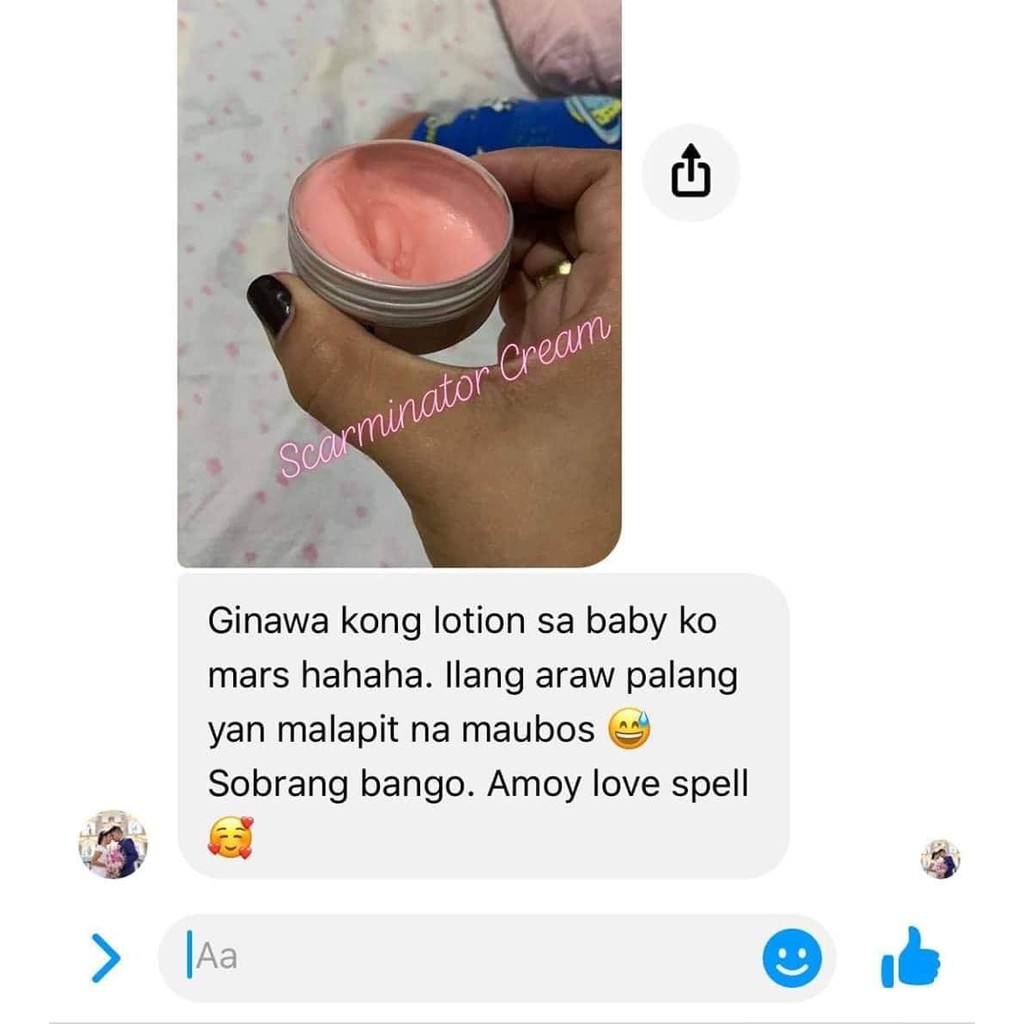Open the sender's profile picture
This screenshot has width=1024, height=1024.
[113, 844]
